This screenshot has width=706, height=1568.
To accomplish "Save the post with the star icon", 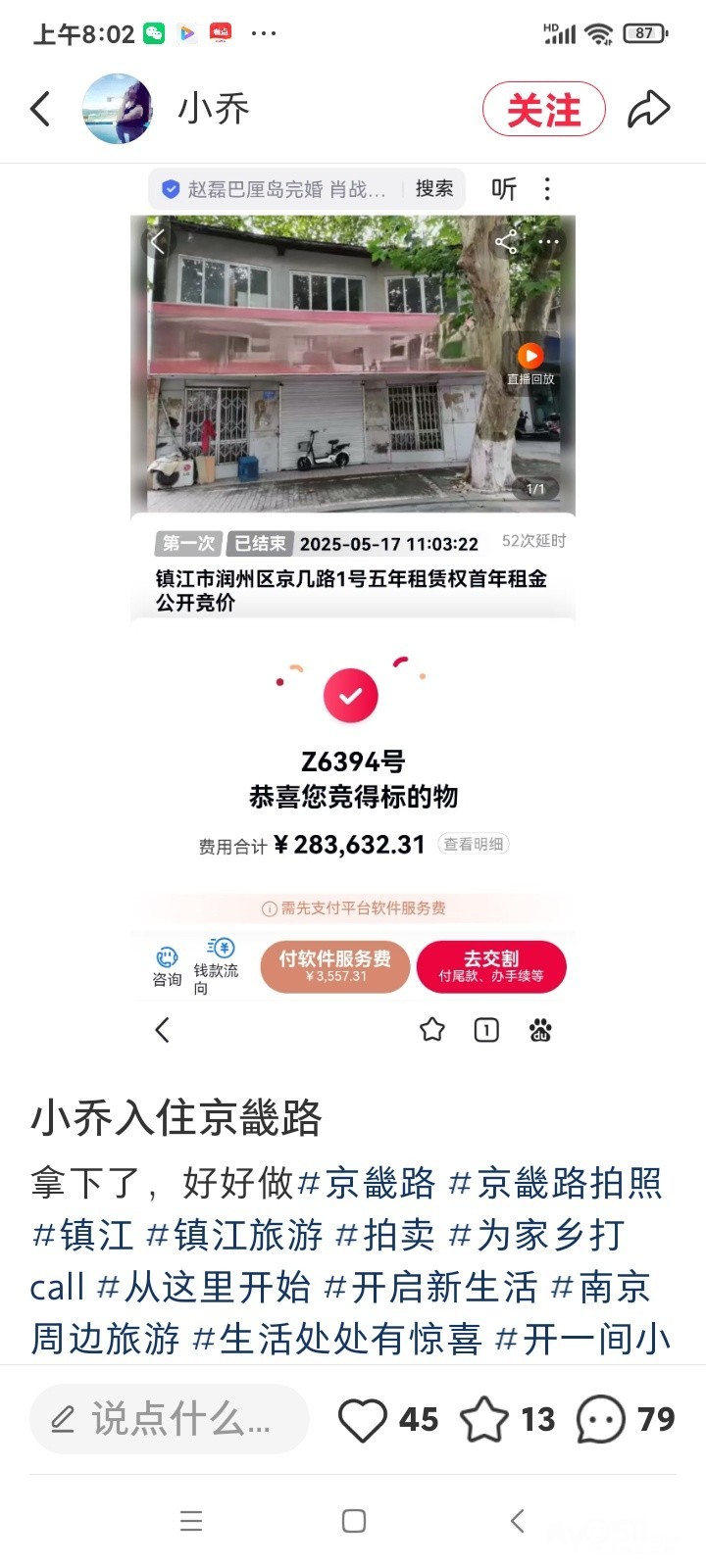I will click(x=484, y=1419).
